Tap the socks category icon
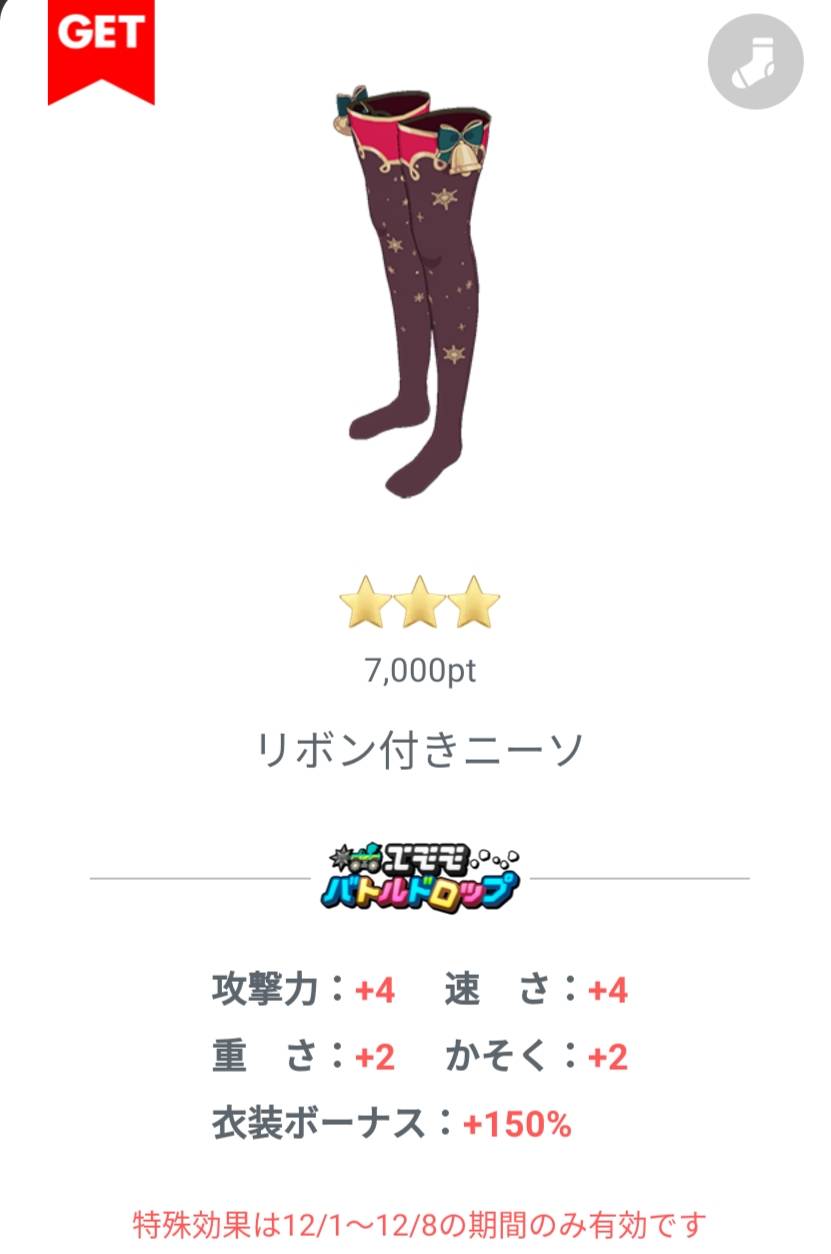The height and width of the screenshot is (1254, 831). point(755,62)
